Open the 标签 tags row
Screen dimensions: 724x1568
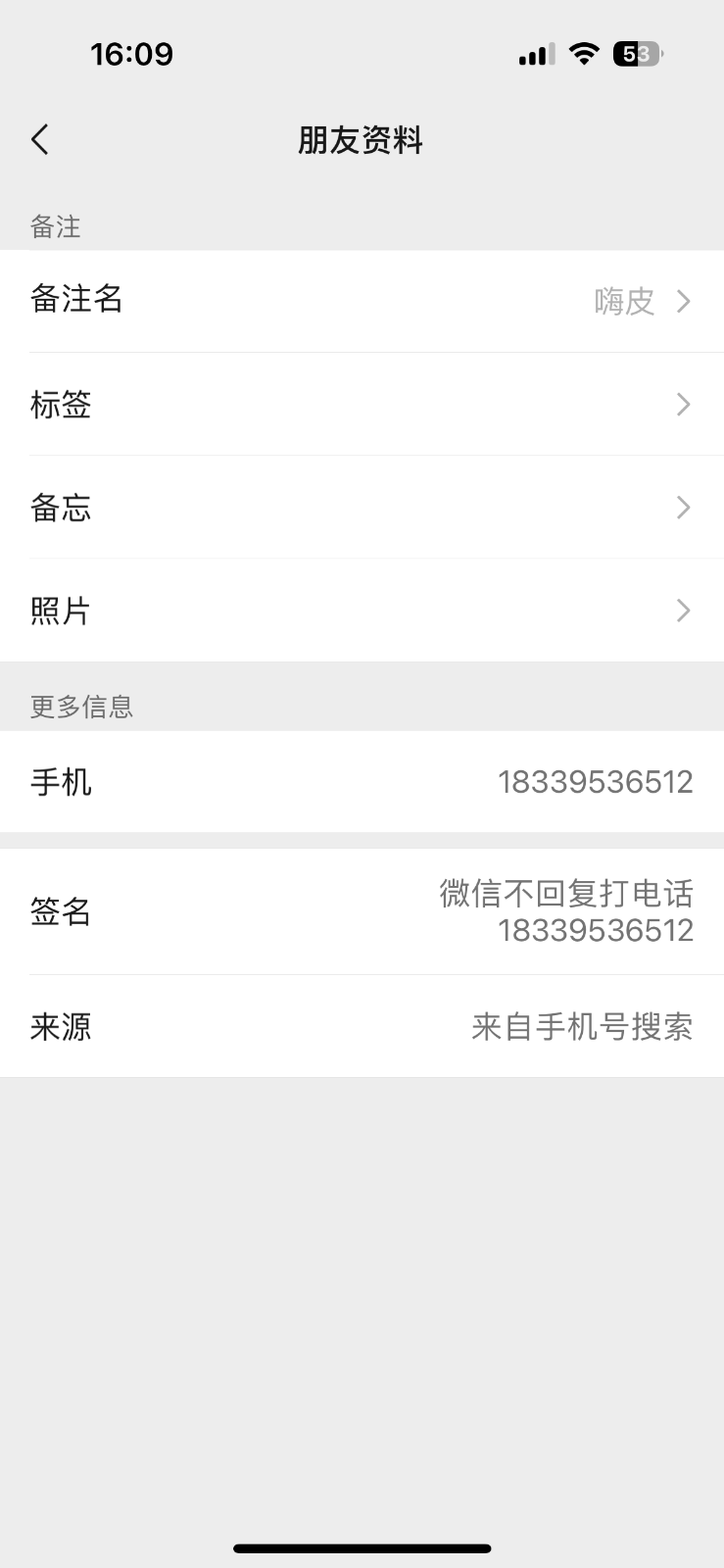(362, 405)
